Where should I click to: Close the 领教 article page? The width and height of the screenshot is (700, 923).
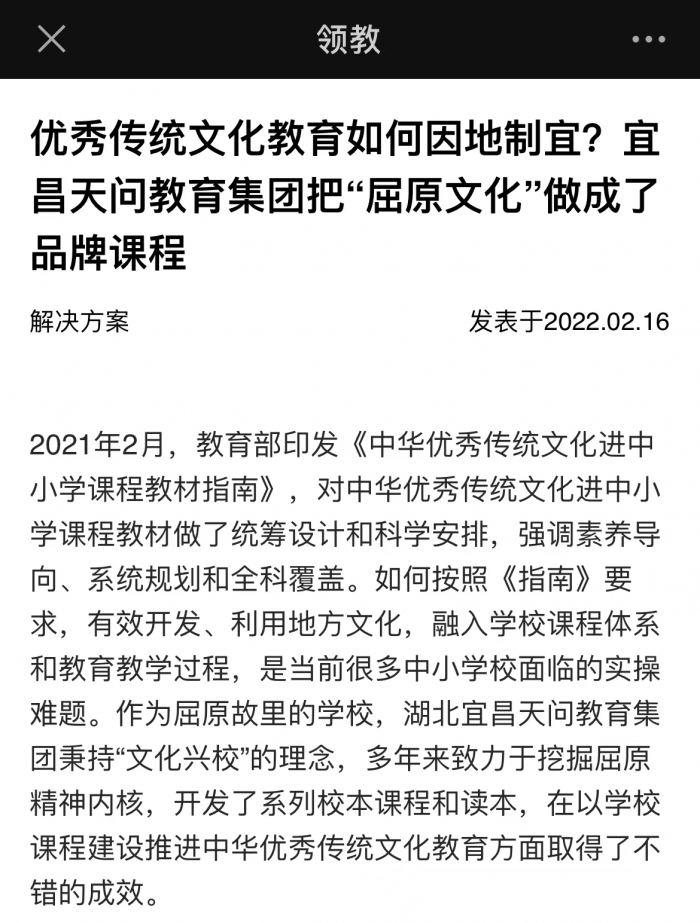[x=51, y=39]
